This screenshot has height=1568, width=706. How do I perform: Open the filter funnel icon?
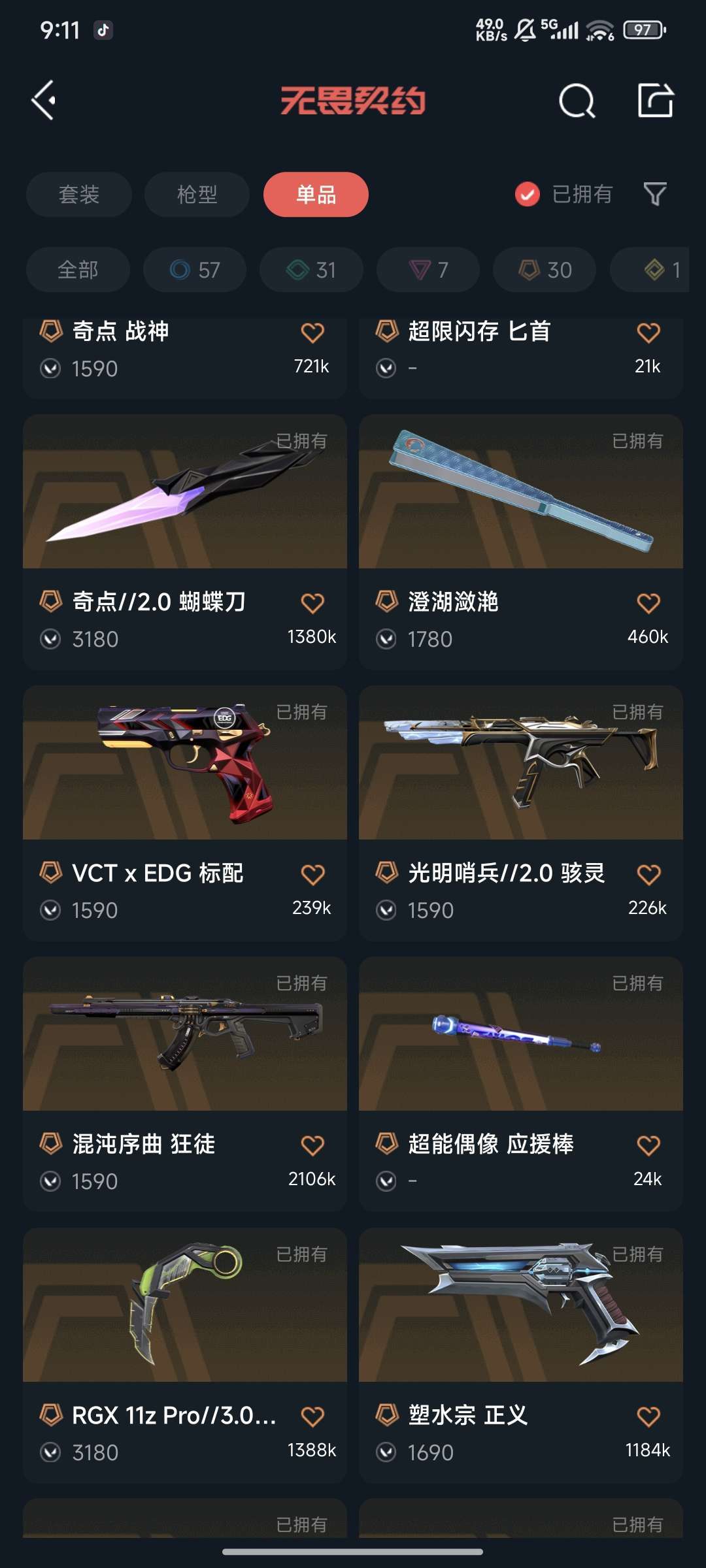pos(655,194)
